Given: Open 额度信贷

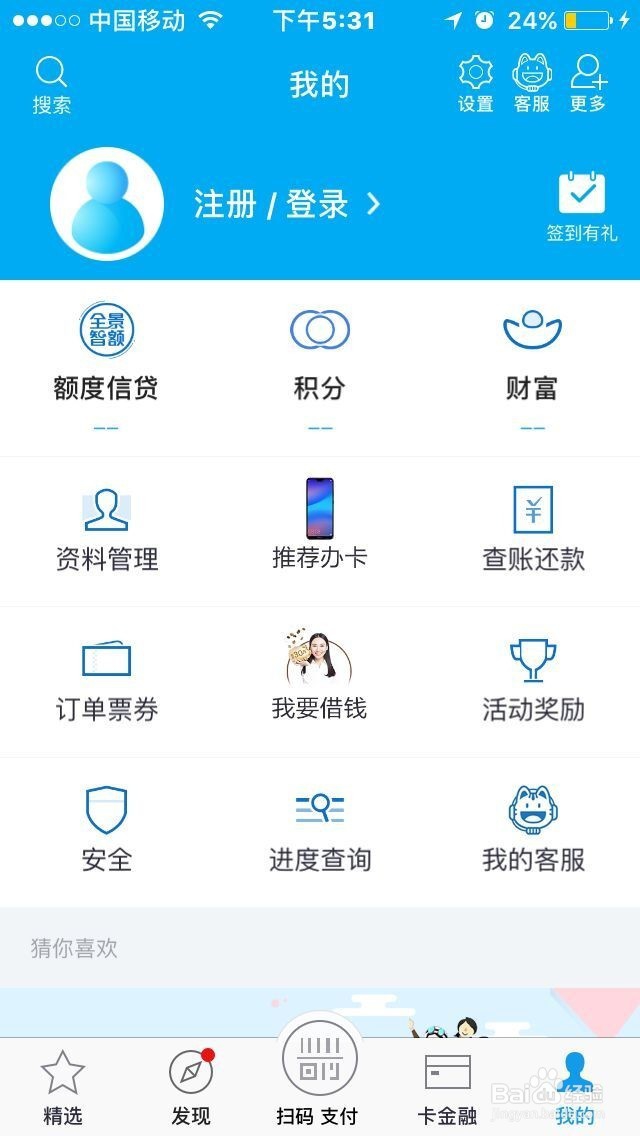Looking at the screenshot, I should tap(106, 359).
